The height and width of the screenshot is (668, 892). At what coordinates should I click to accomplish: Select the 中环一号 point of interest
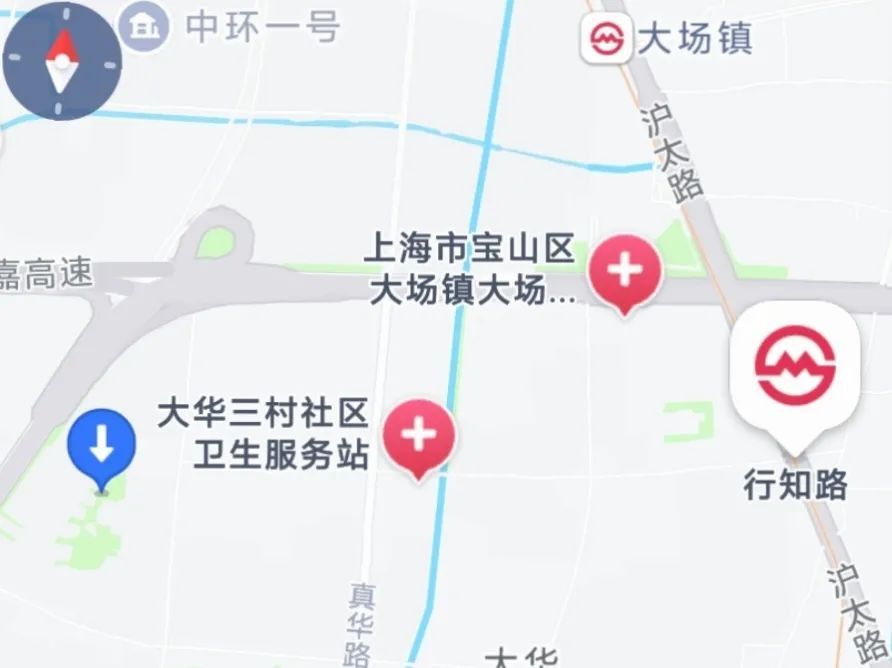click(x=144, y=27)
